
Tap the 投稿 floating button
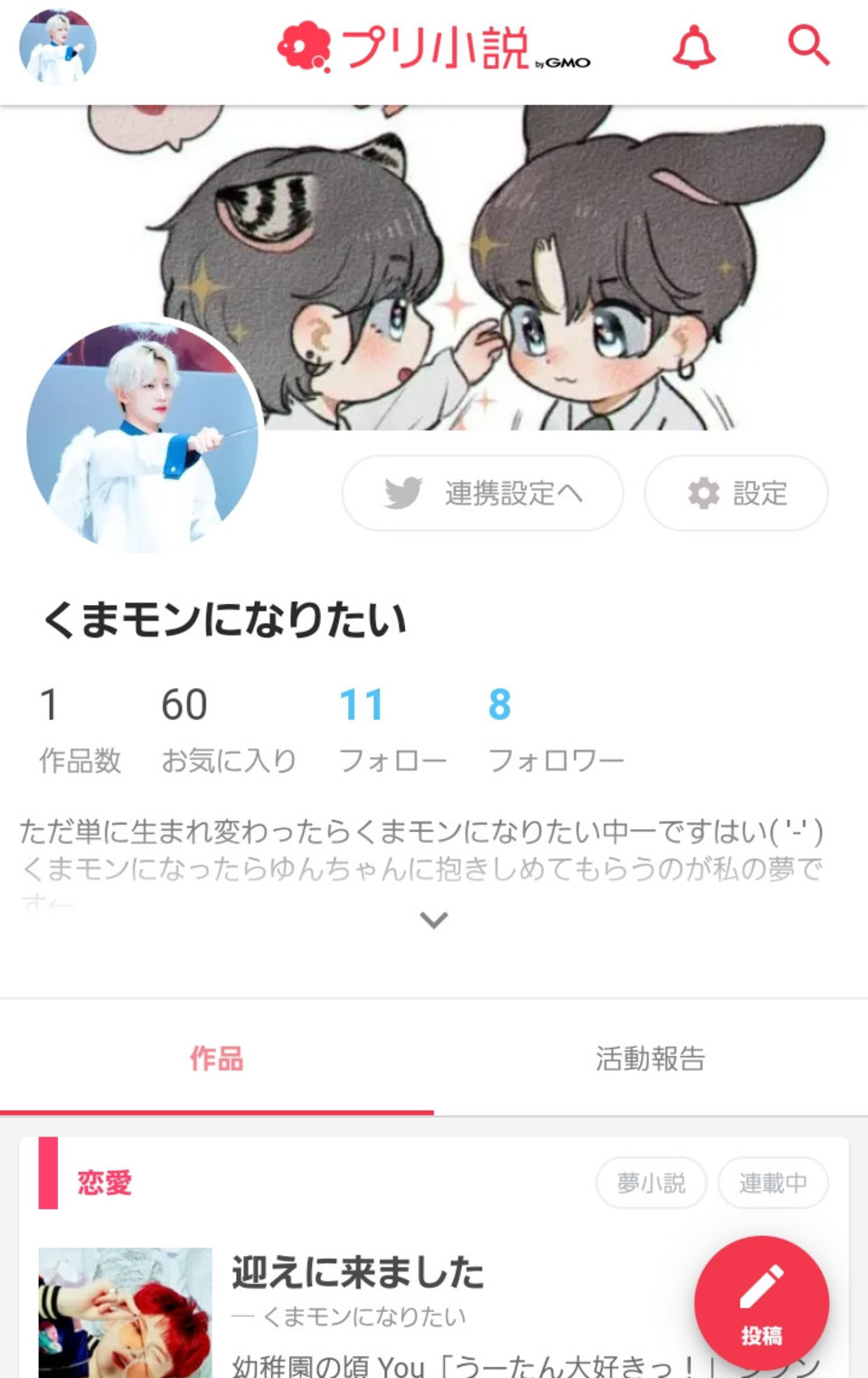[x=761, y=1303]
